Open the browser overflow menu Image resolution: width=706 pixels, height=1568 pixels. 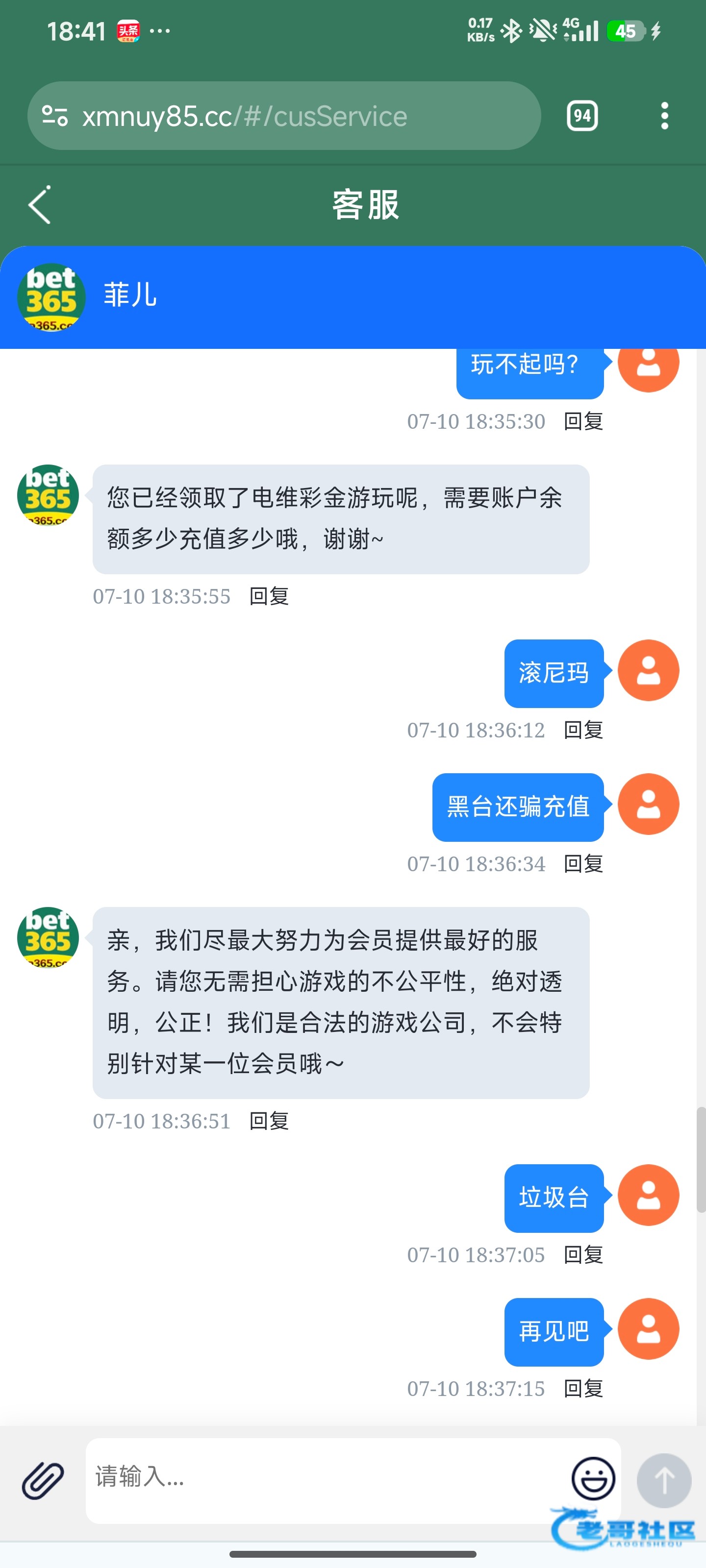(x=664, y=116)
